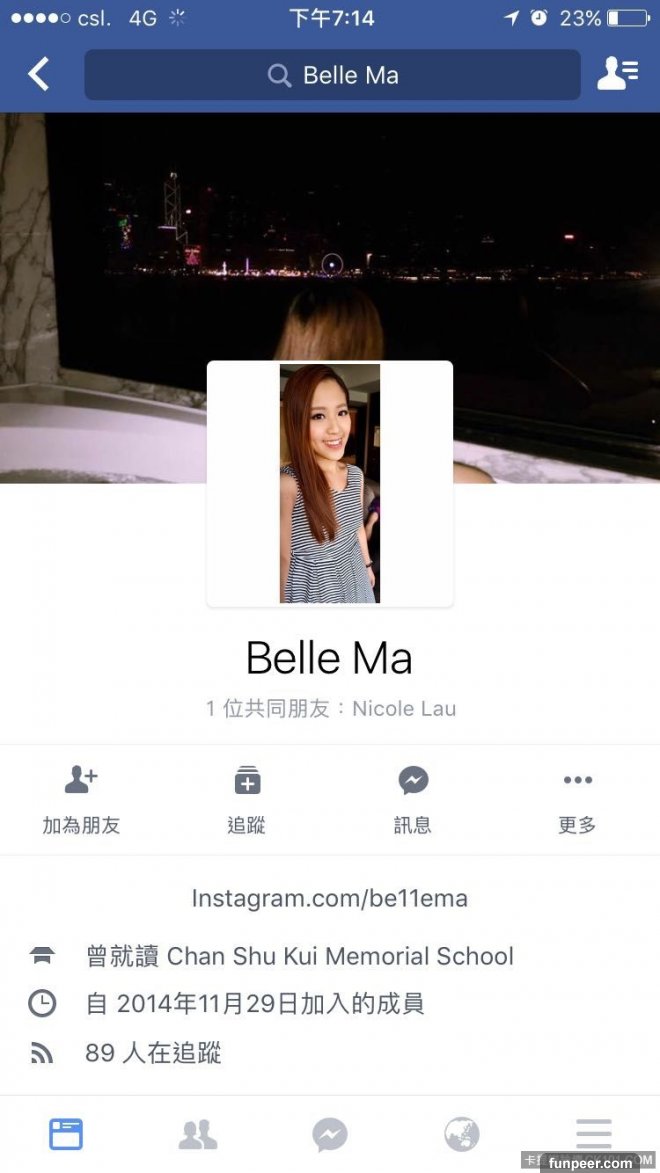Switch to the Messenger tab
660x1173 pixels.
(x=330, y=1134)
